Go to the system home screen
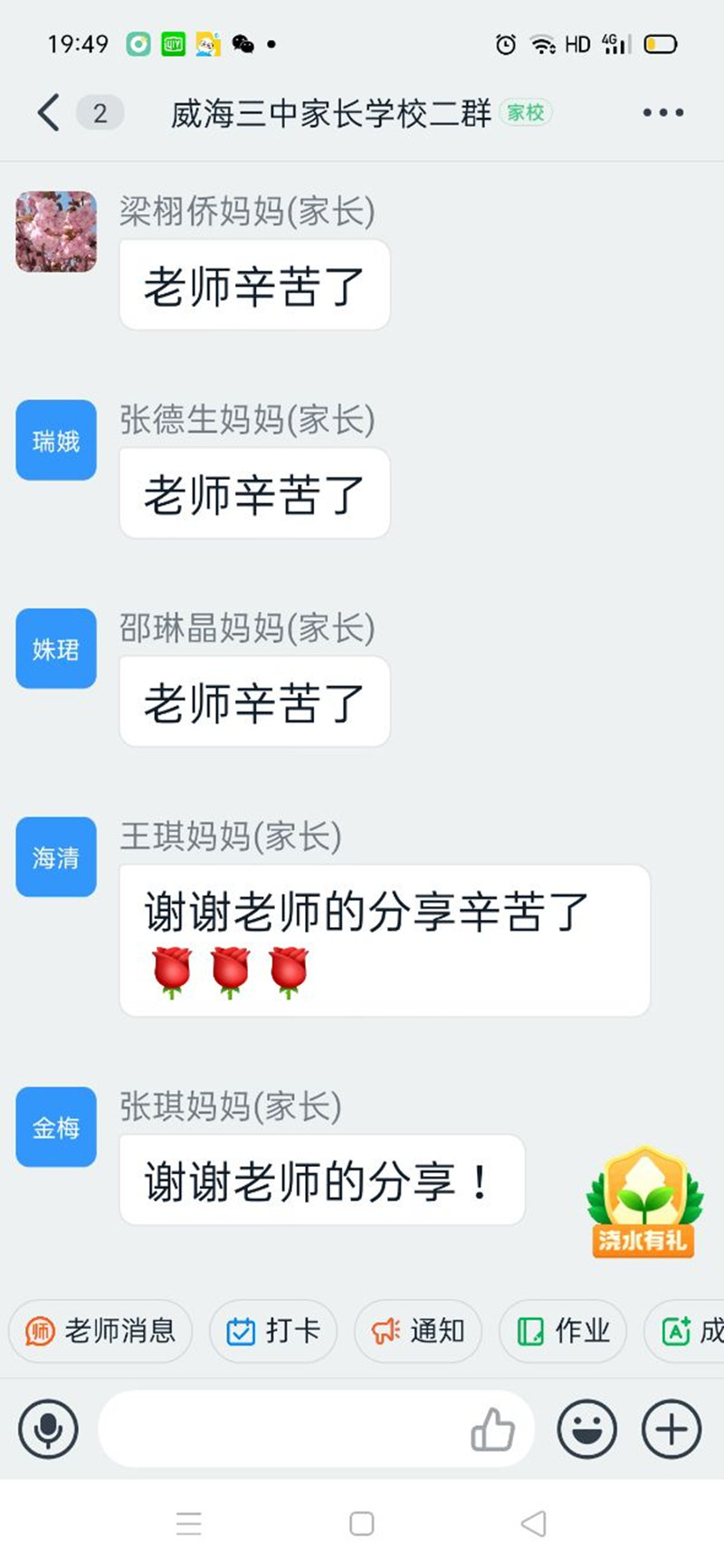The height and width of the screenshot is (1568, 724). point(362,1524)
